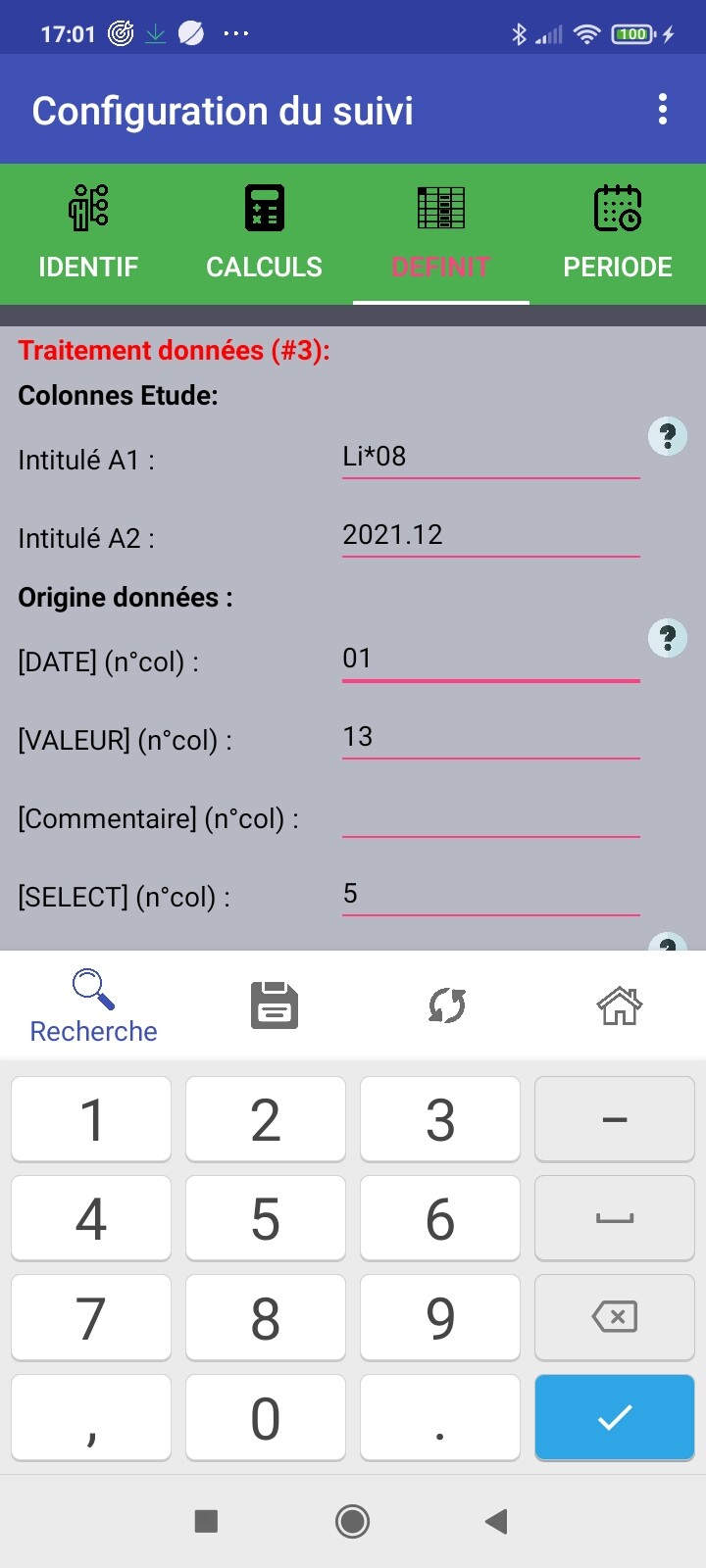Viewport: 706px width, 1568px height.
Task: Tap the backspace key on the keypad
Action: click(x=615, y=1317)
